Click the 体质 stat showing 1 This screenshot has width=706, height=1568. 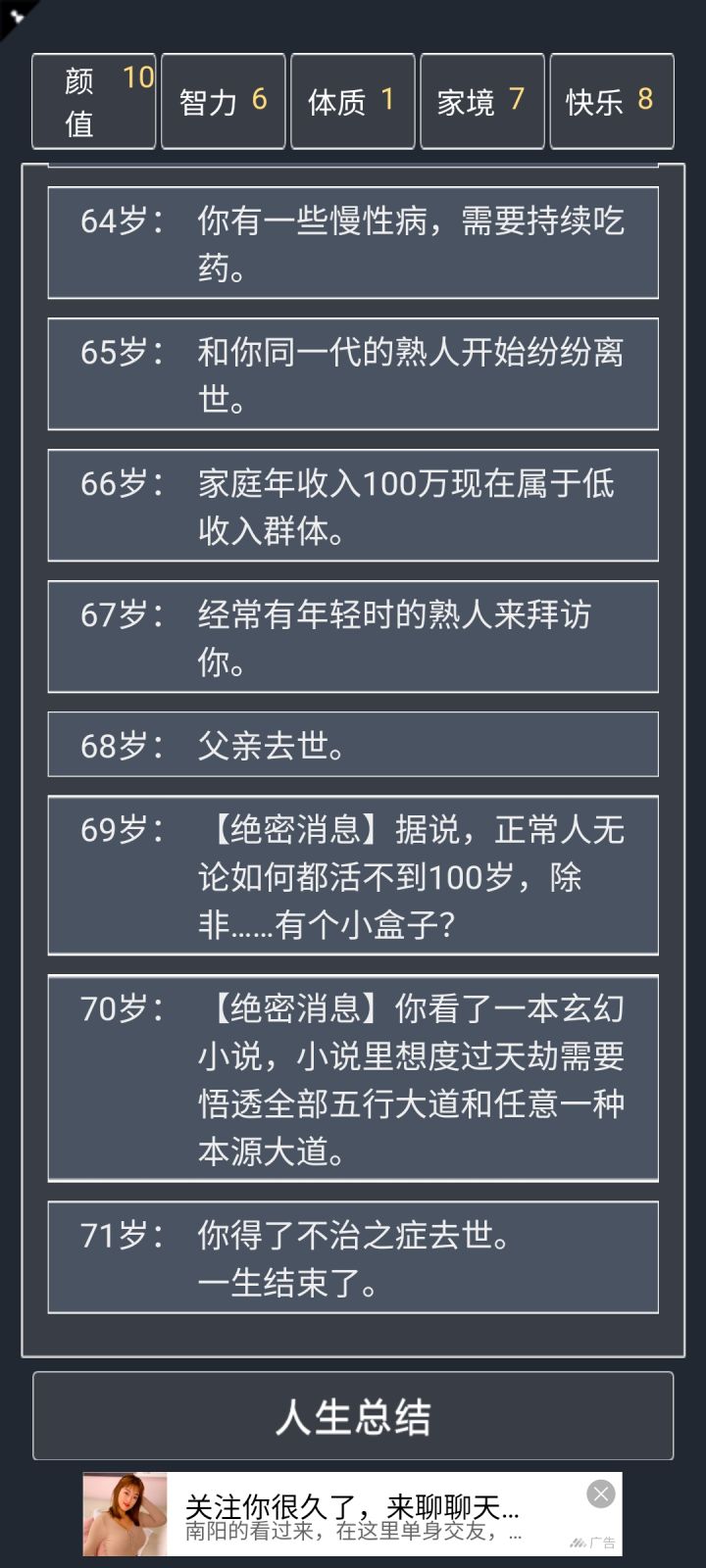tap(352, 101)
